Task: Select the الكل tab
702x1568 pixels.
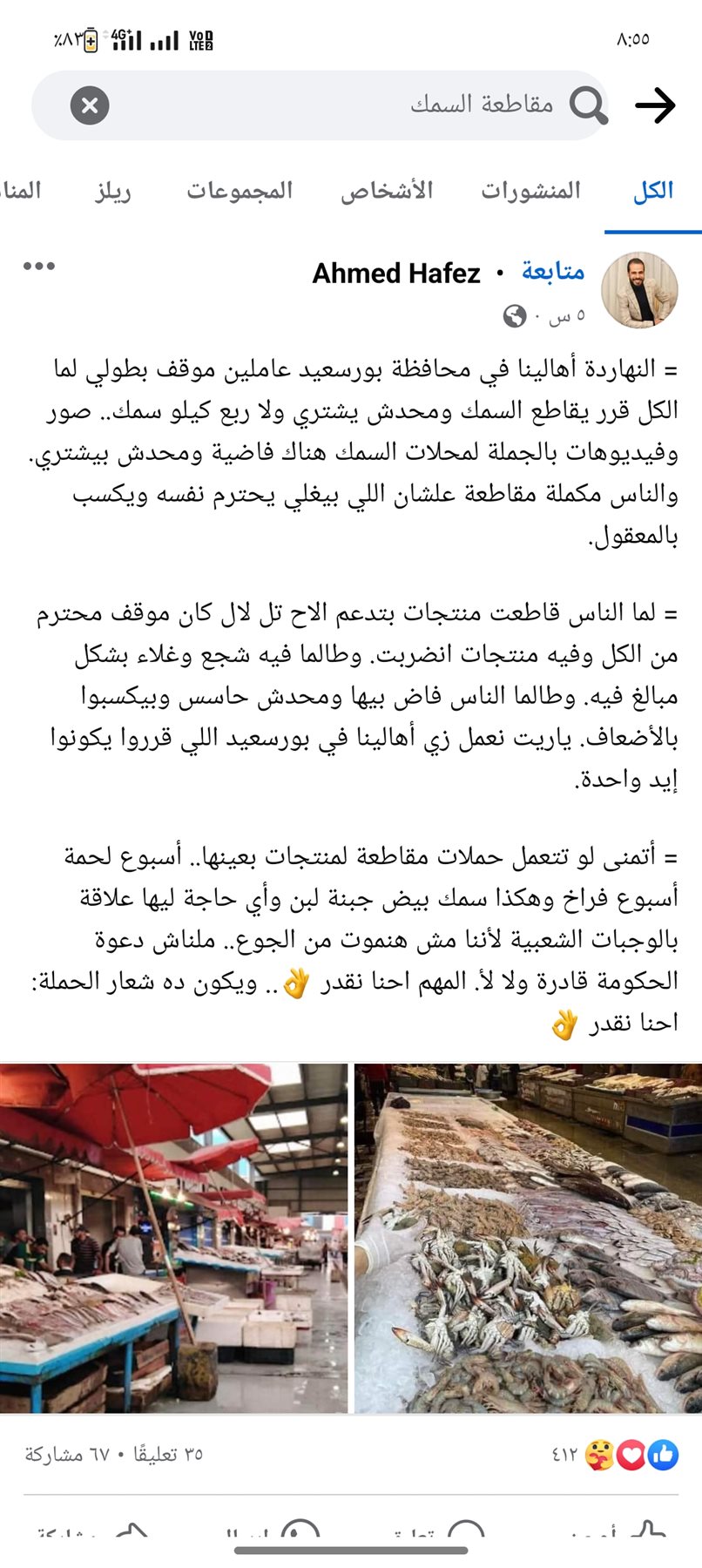Action: [652, 191]
